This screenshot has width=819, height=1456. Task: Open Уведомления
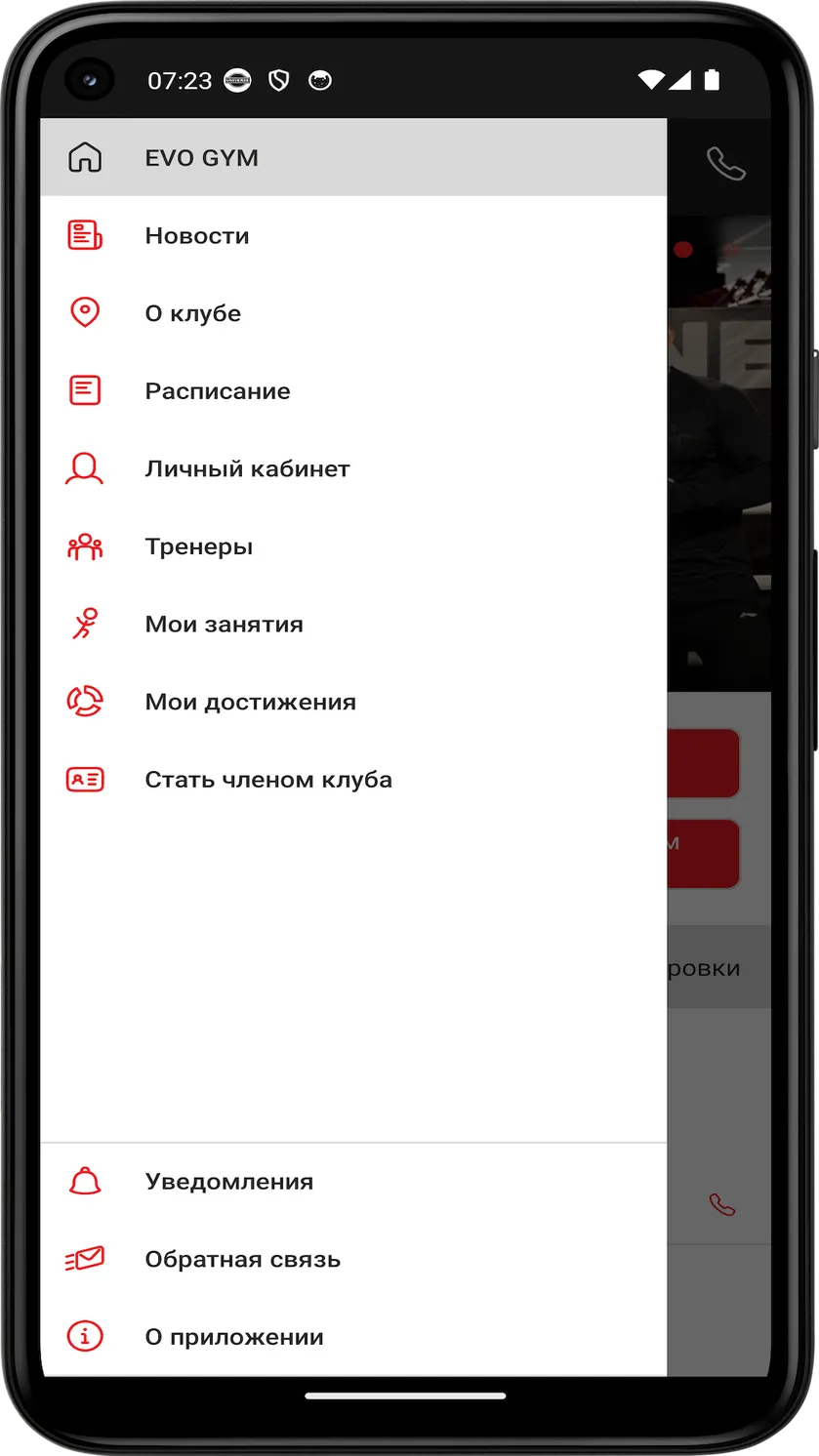pos(353,1181)
